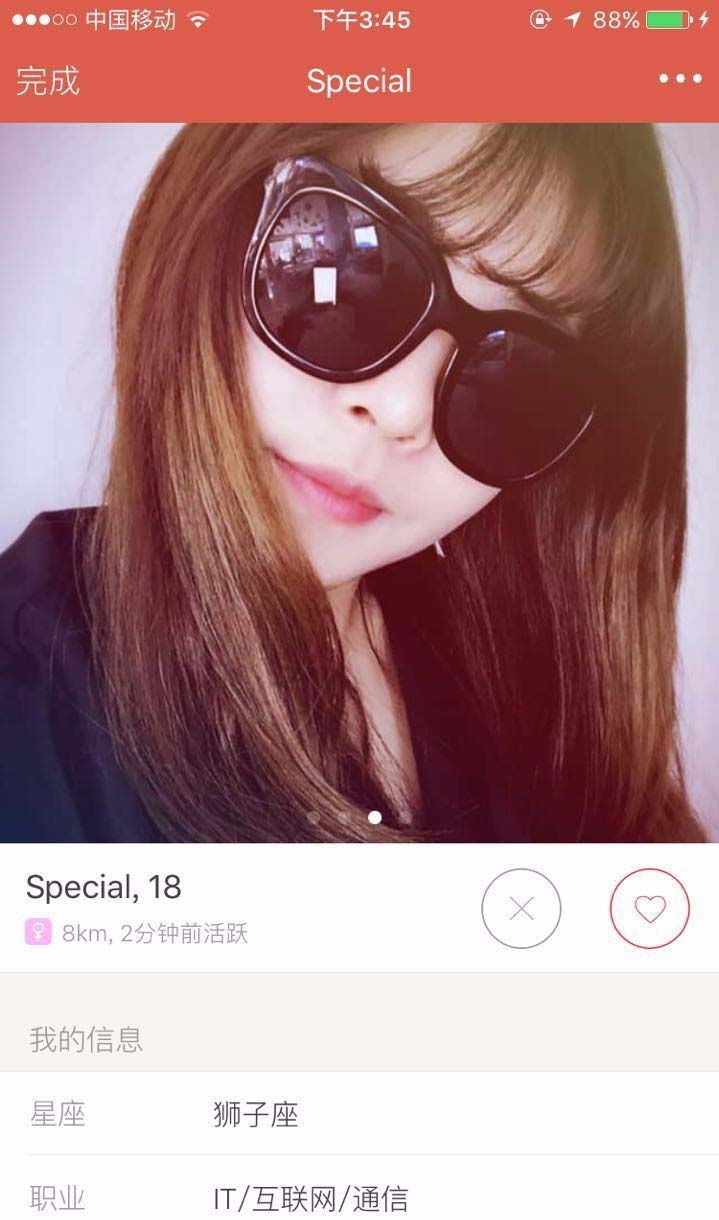Tap 完成 to close the profile
This screenshot has height=1220, width=719.
[x=47, y=82]
